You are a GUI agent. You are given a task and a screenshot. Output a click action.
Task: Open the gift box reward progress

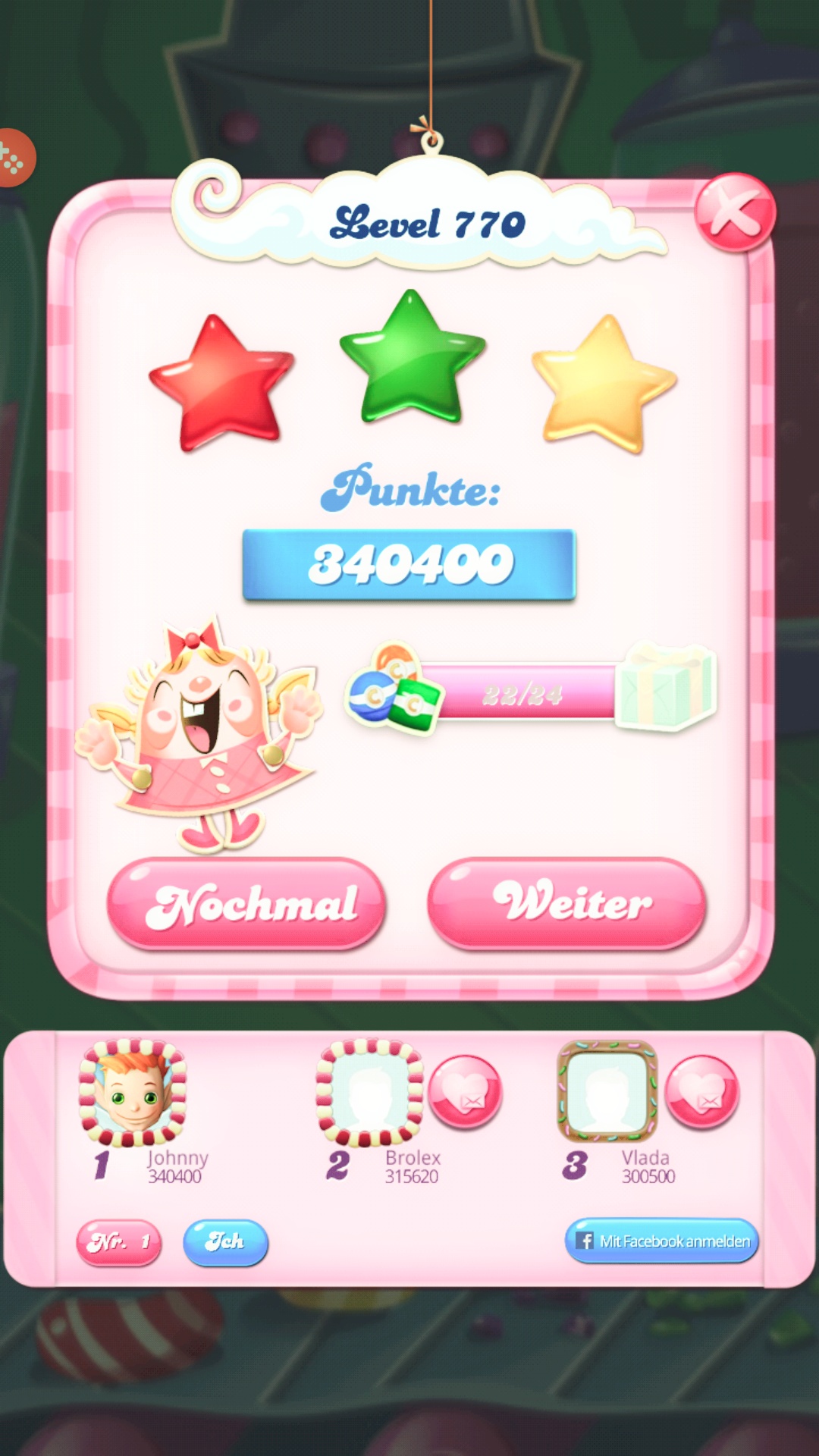pos(666,687)
